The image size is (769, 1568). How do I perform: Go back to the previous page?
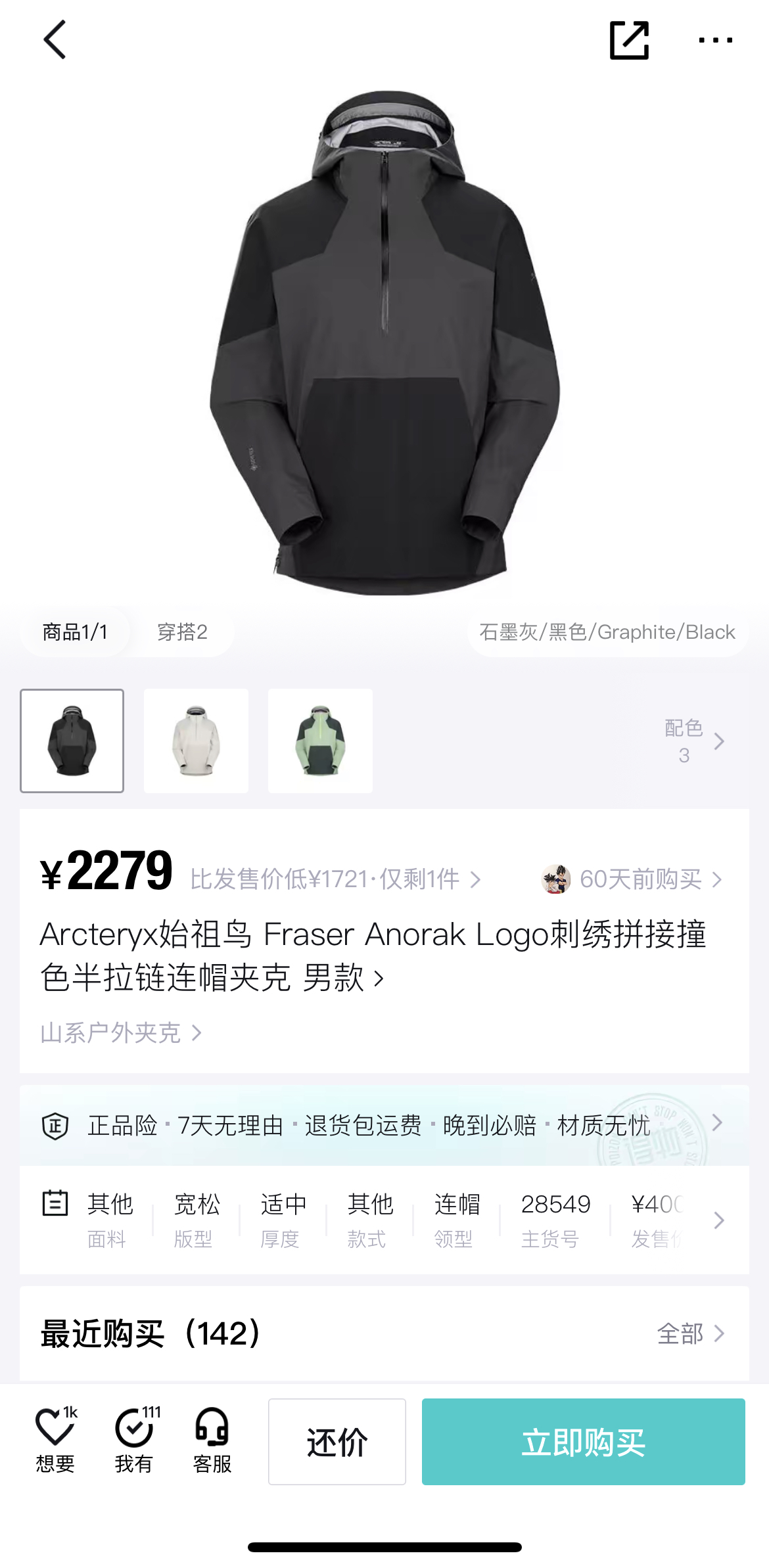coord(55,40)
